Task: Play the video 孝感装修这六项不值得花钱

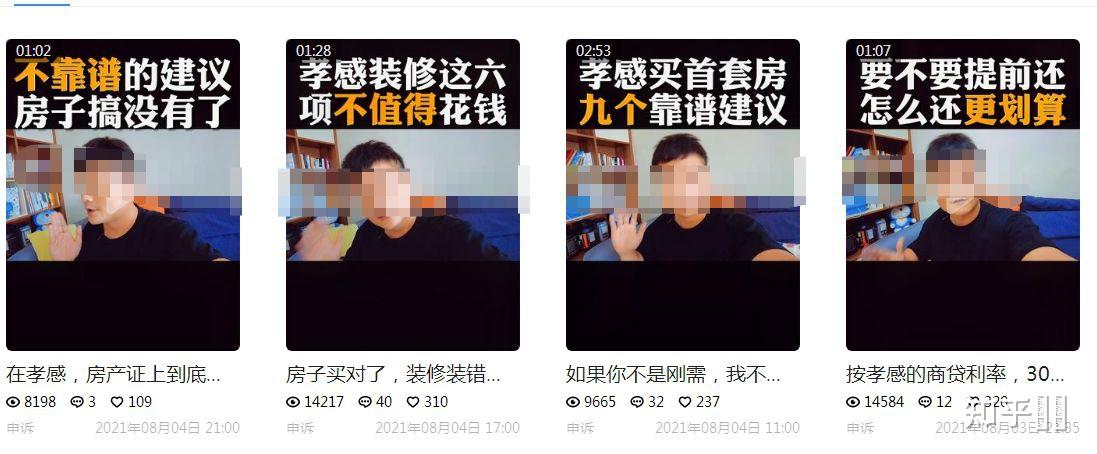Action: (x=402, y=195)
